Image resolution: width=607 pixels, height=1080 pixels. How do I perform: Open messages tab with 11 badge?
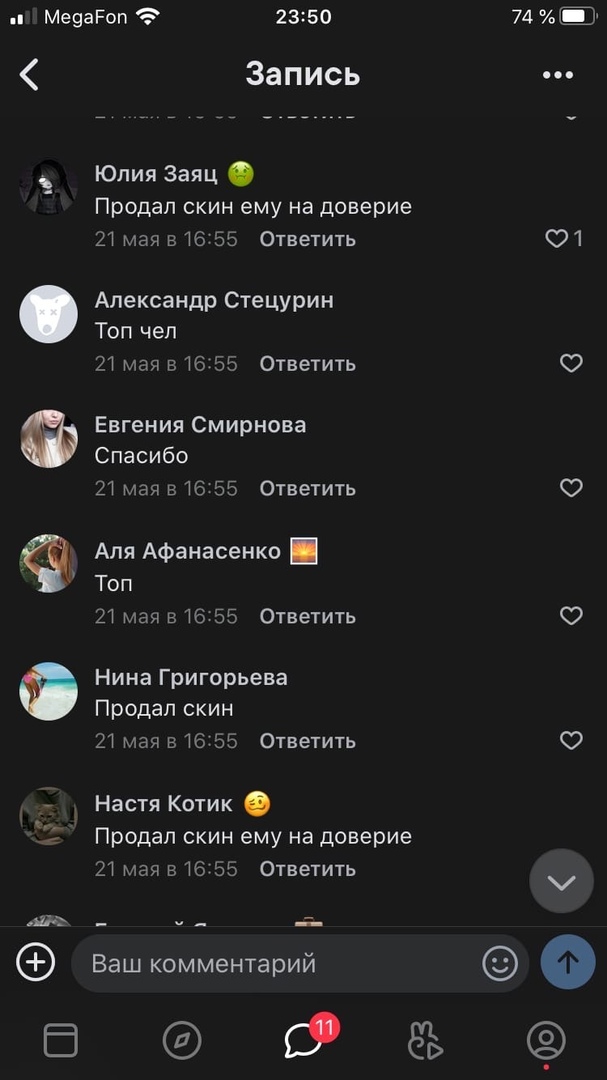[x=303, y=1041]
